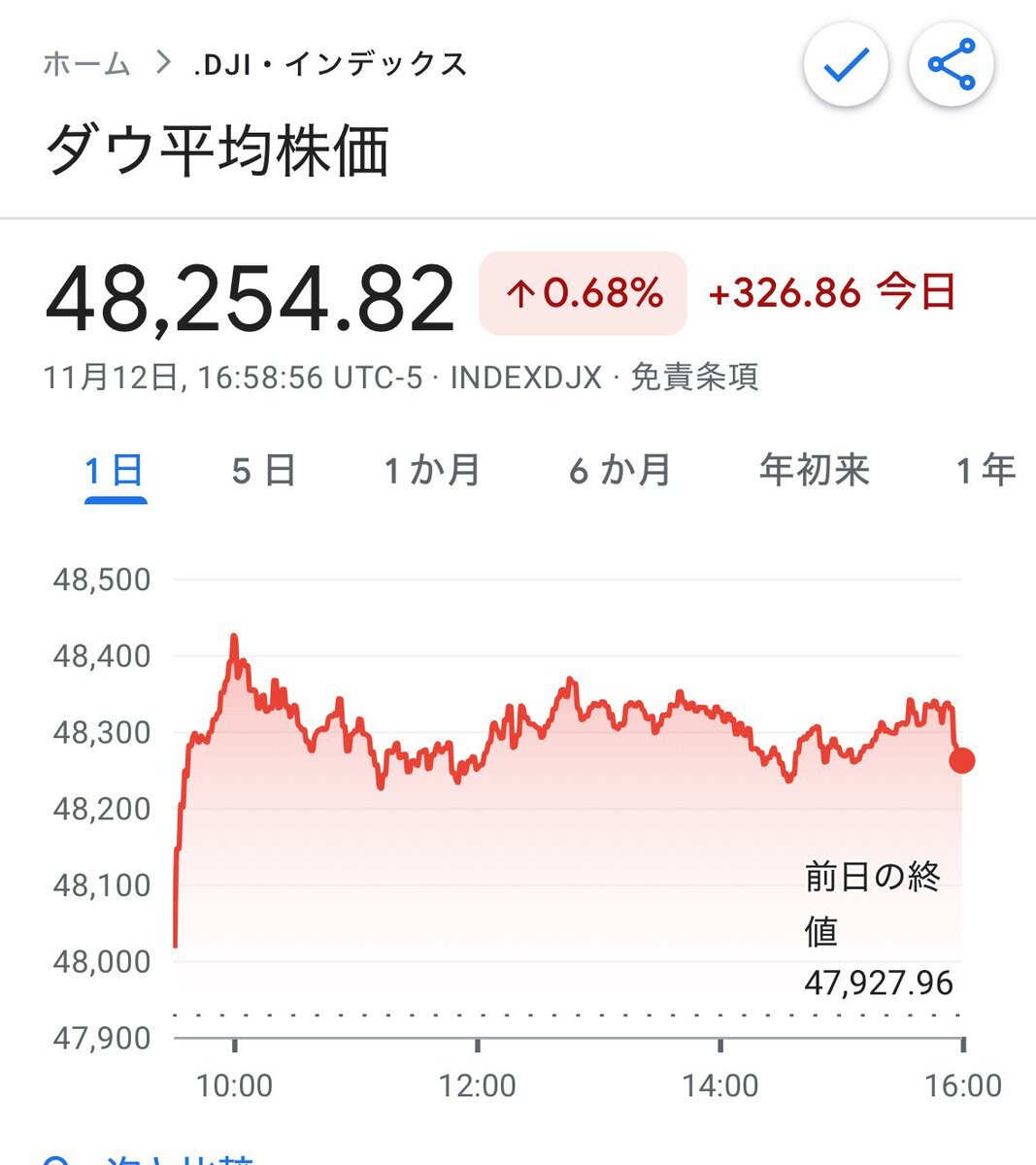Show the 6か月 chart range
This screenshot has height=1165, width=1036.
pyautogui.click(x=620, y=471)
